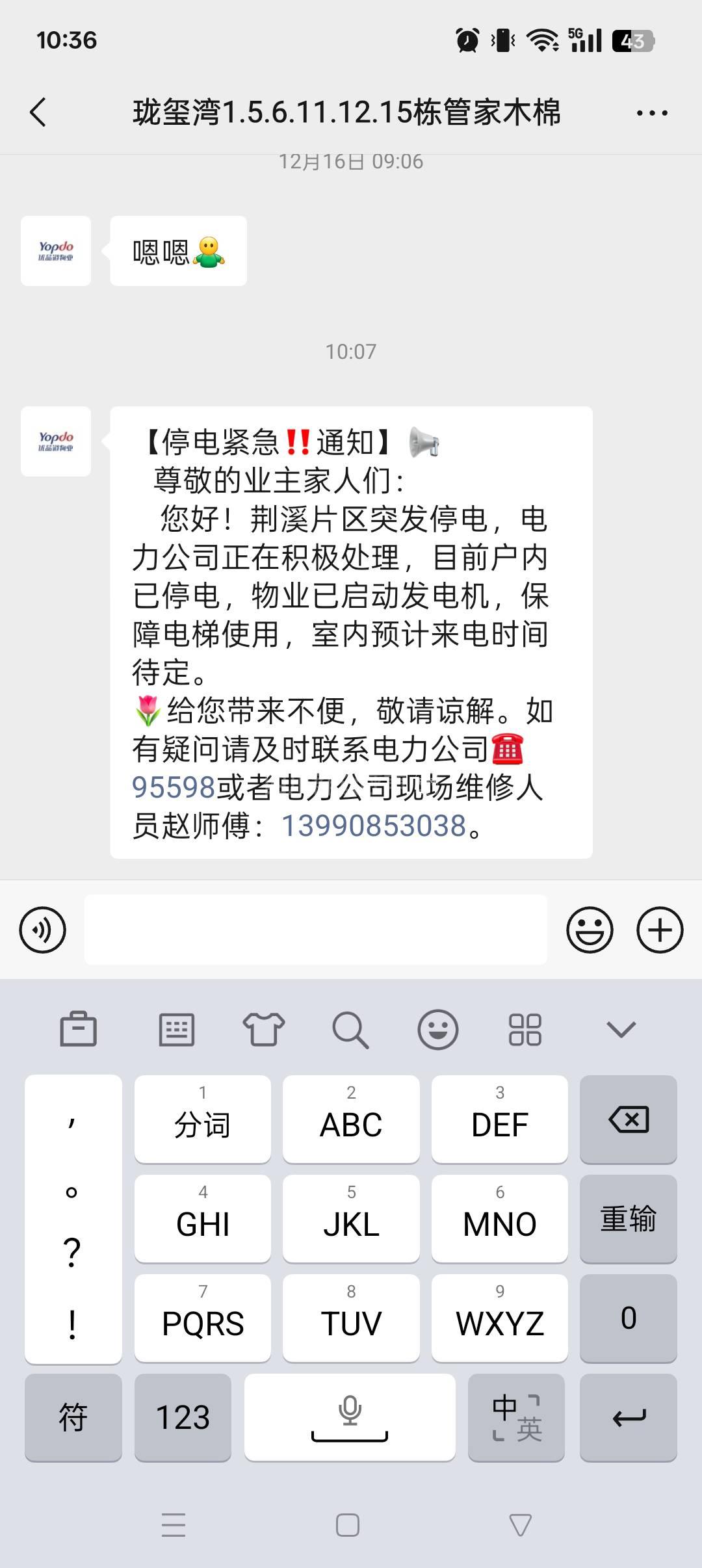The image size is (702, 1568).
Task: Open the Yopdo avatar beside the power outage notice
Action: (x=56, y=441)
